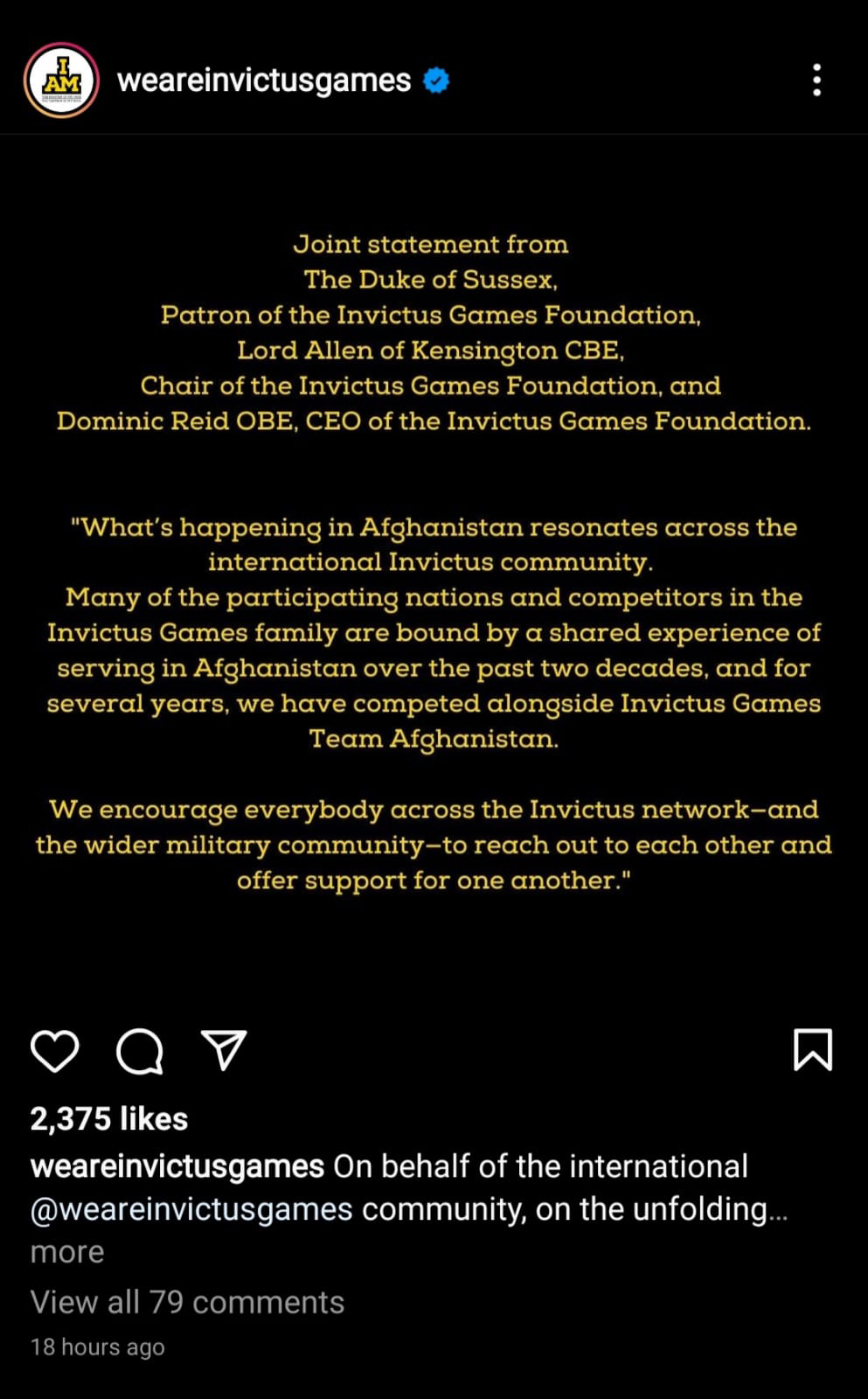Tap the @weareinvictusgames mention in the caption
Viewport: 868px width, 1399px height.
tap(191, 1209)
